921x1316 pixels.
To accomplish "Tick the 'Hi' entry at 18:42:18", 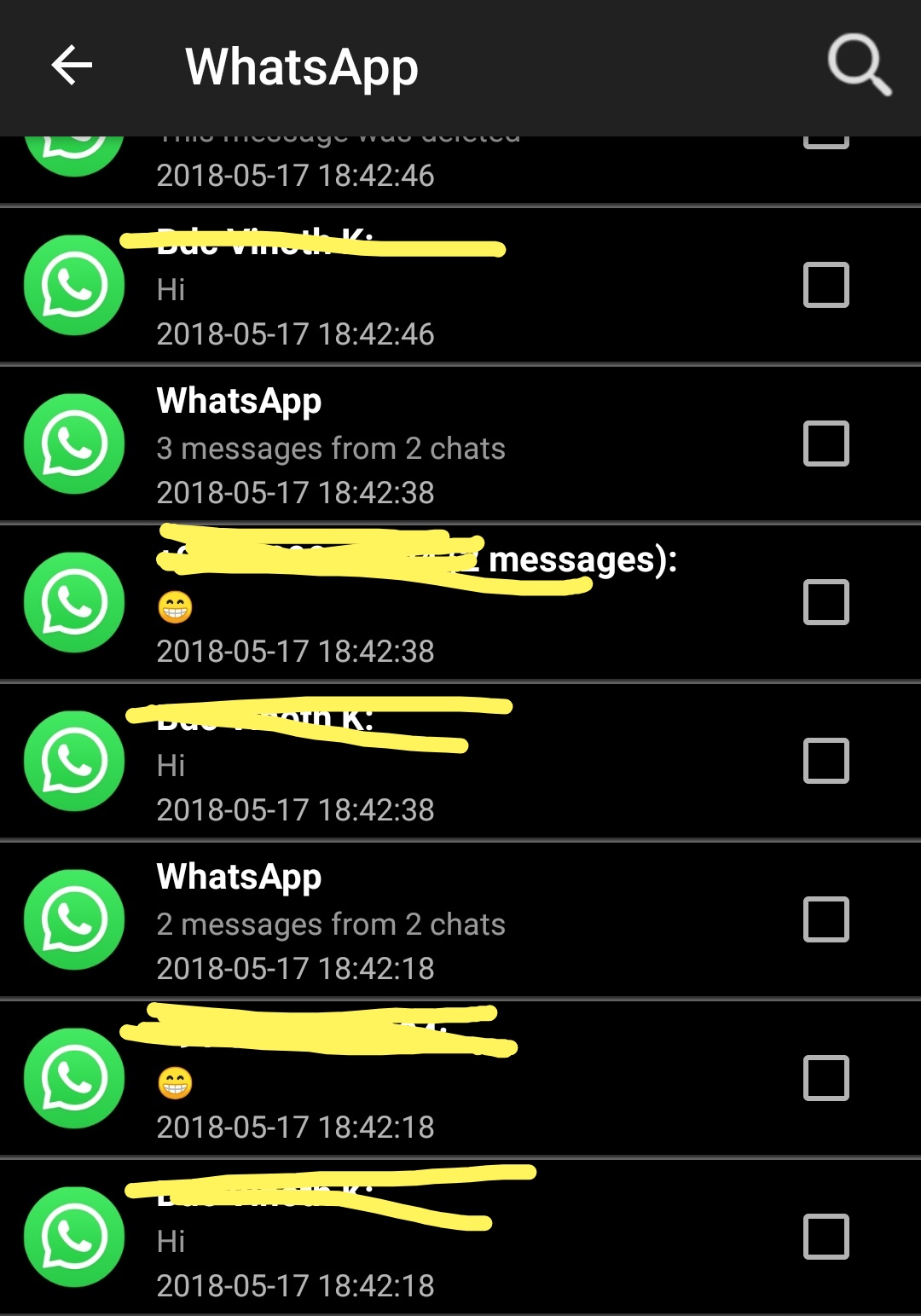I will coord(825,1237).
